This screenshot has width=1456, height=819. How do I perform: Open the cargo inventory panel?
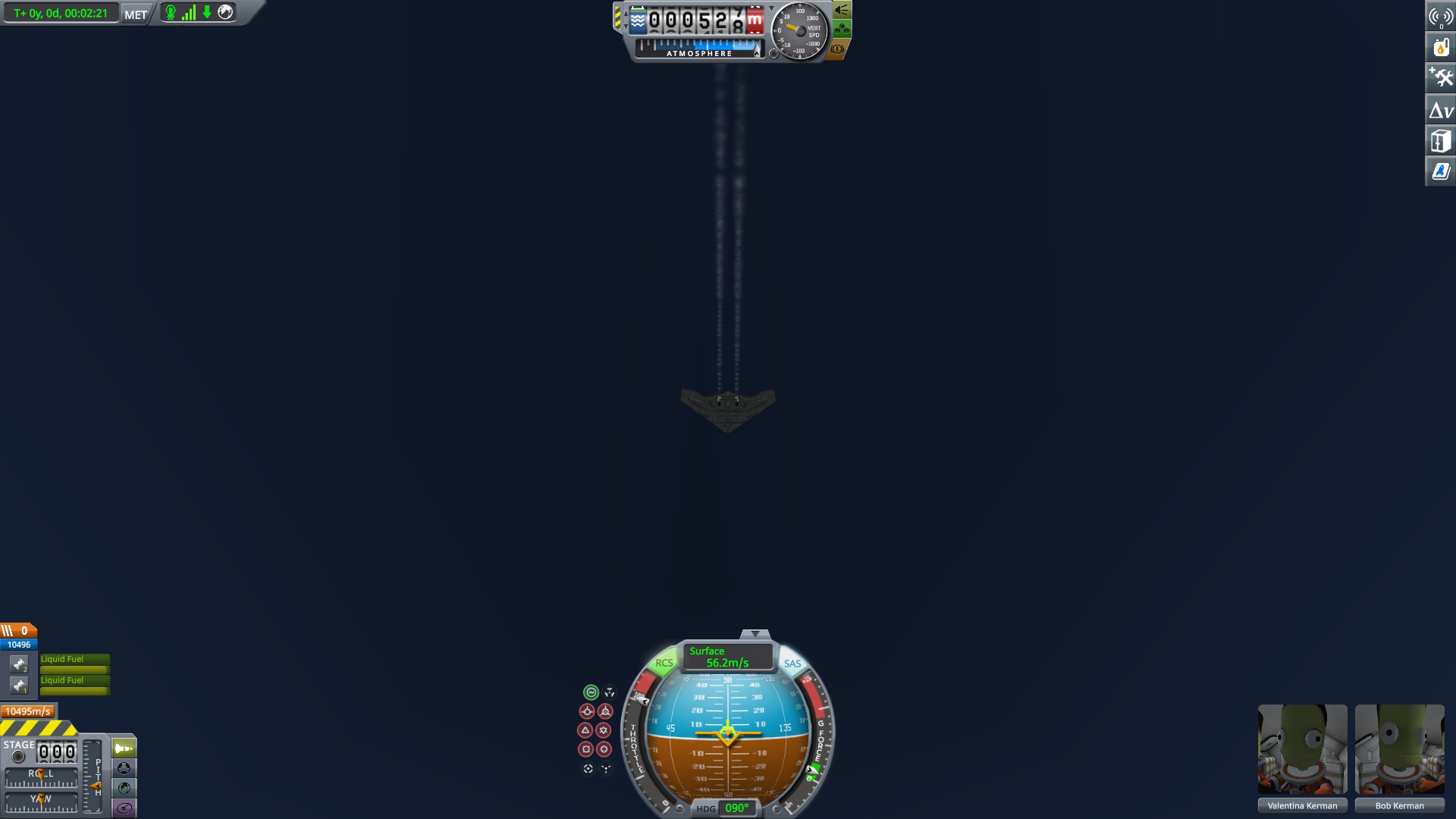[x=1440, y=141]
